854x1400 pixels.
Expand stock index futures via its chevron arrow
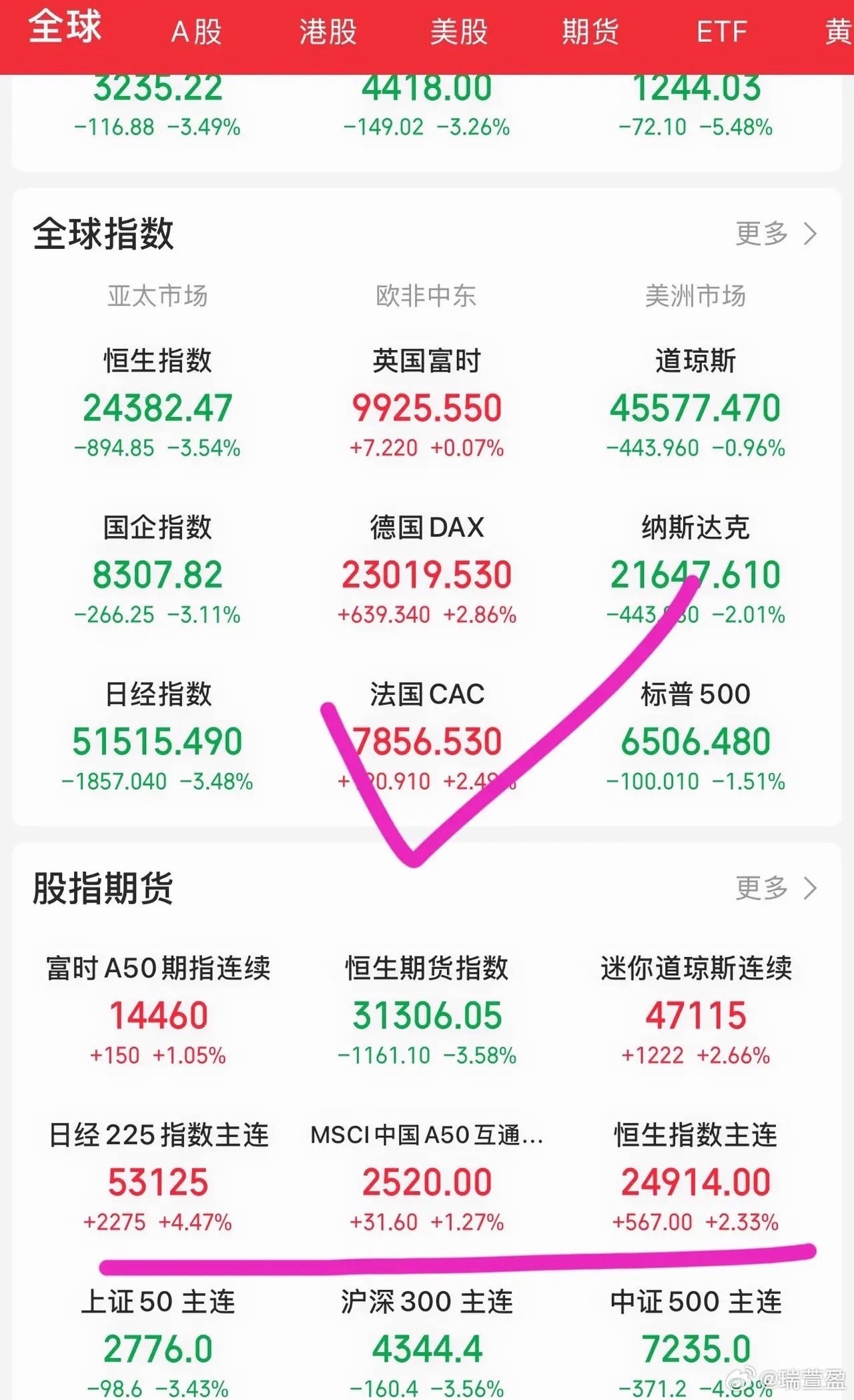tap(810, 888)
